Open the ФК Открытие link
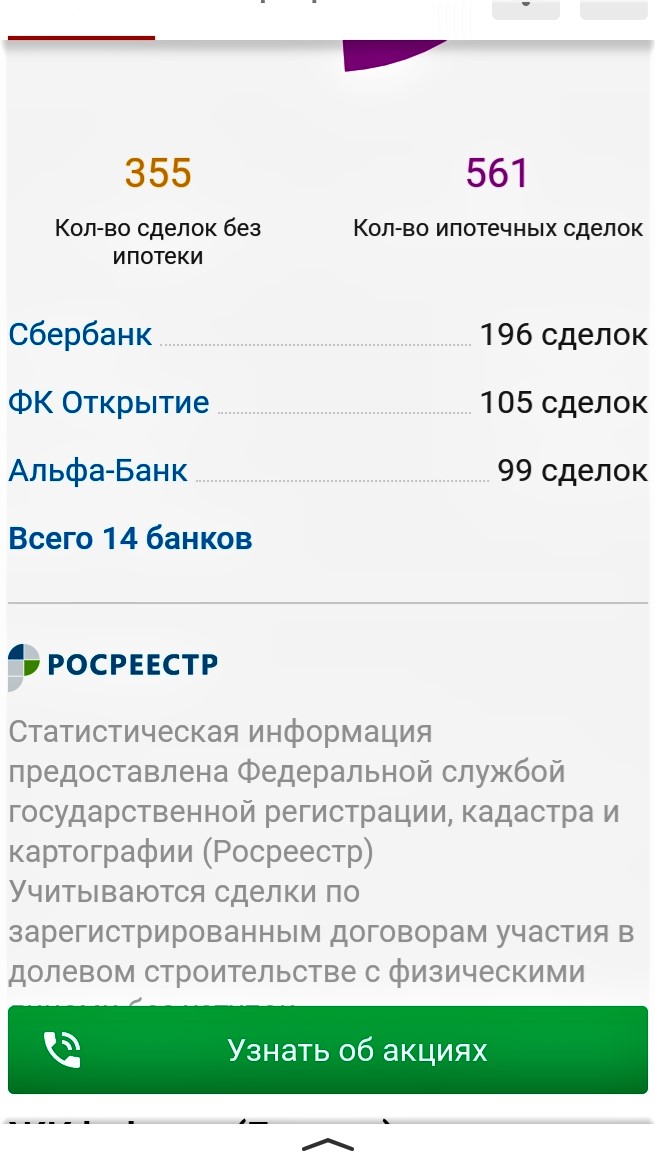The width and height of the screenshot is (655, 1163). (x=109, y=403)
